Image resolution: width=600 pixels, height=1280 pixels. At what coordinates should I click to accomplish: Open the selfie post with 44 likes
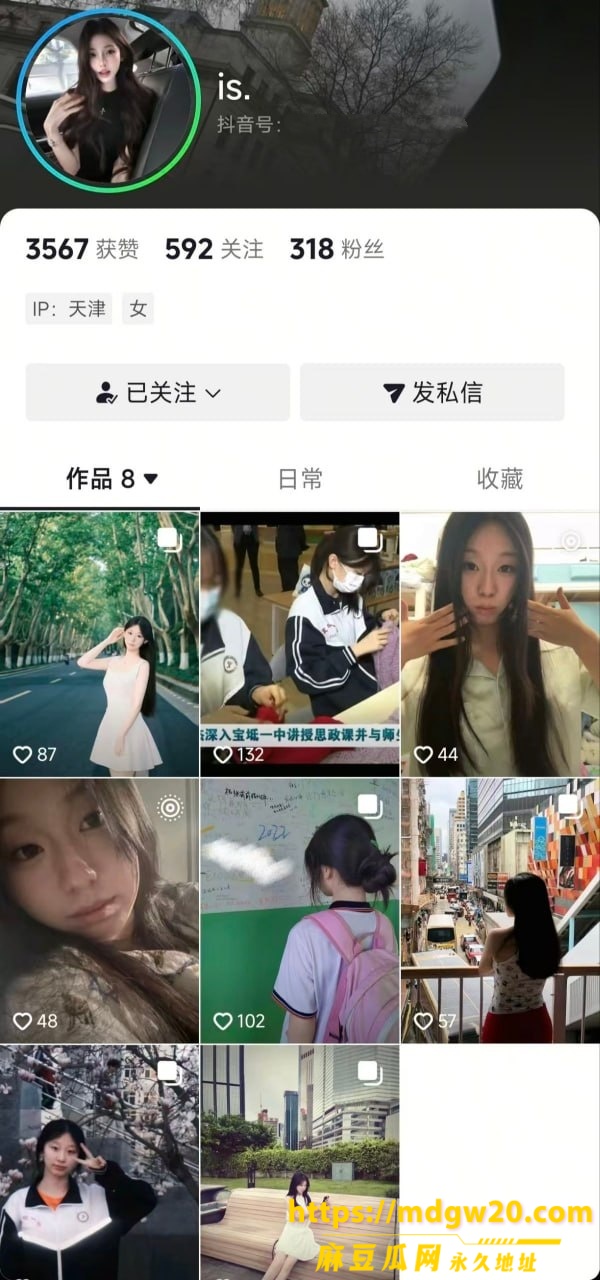pos(500,644)
